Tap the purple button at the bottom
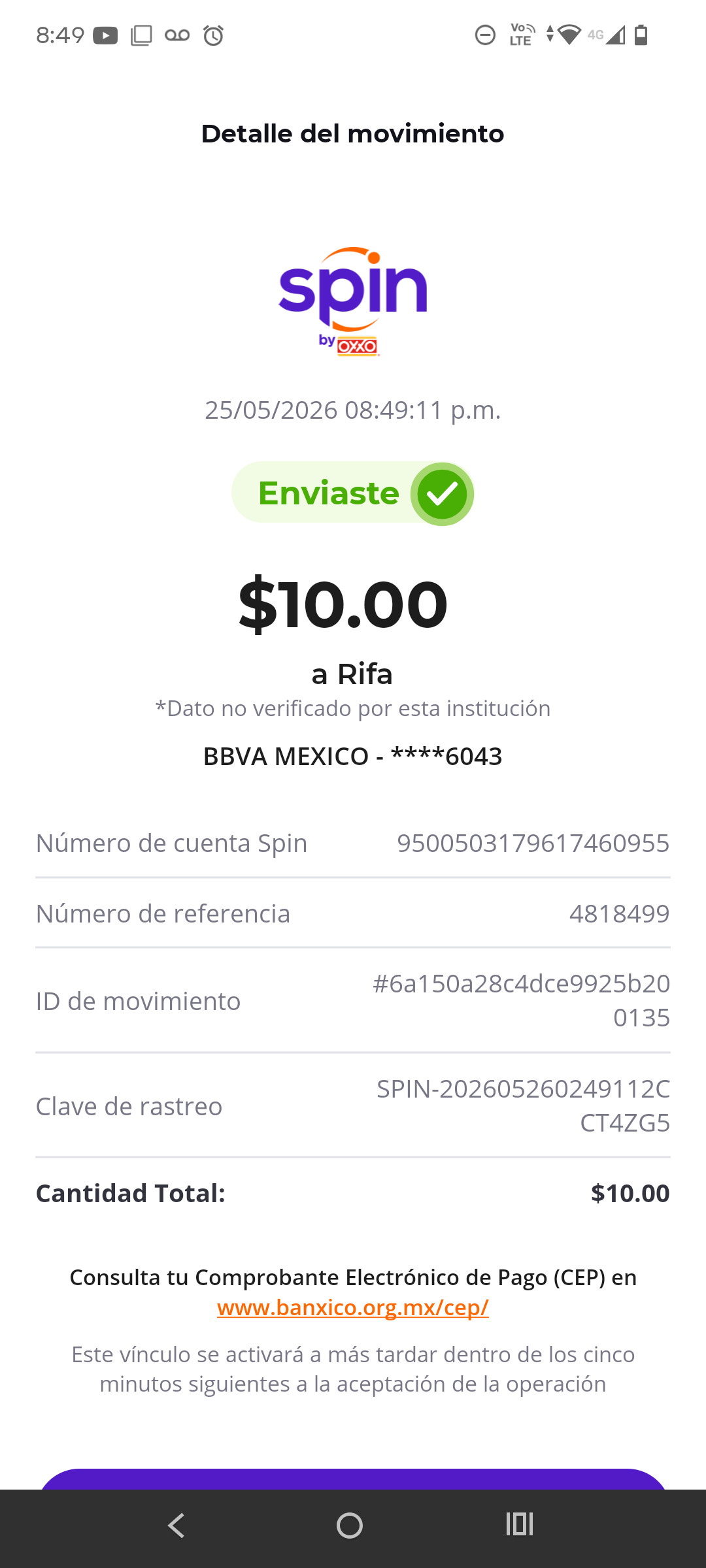This screenshot has height=1568, width=706. pos(353,1479)
